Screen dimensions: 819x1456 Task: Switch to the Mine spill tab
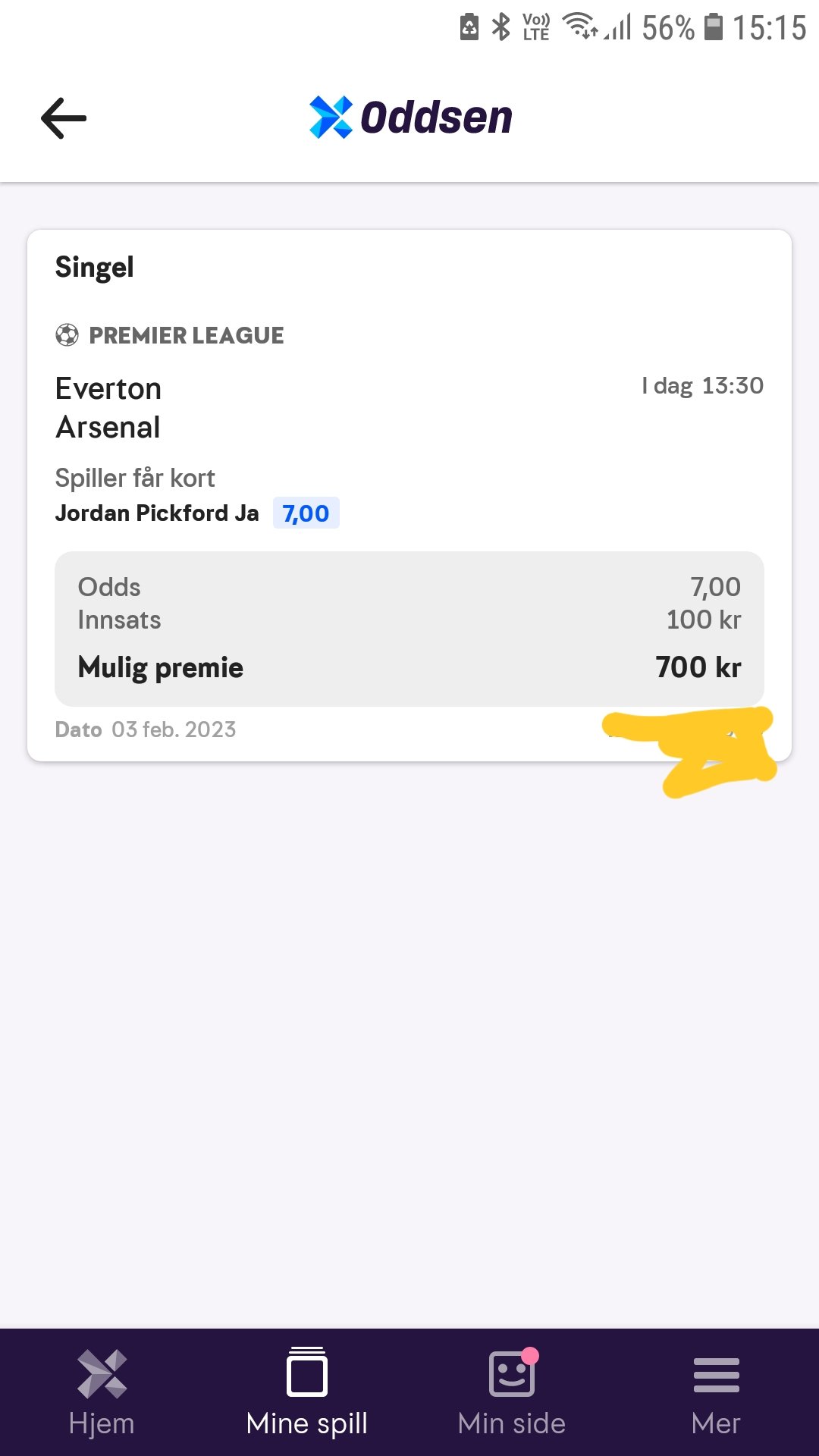point(307,1392)
